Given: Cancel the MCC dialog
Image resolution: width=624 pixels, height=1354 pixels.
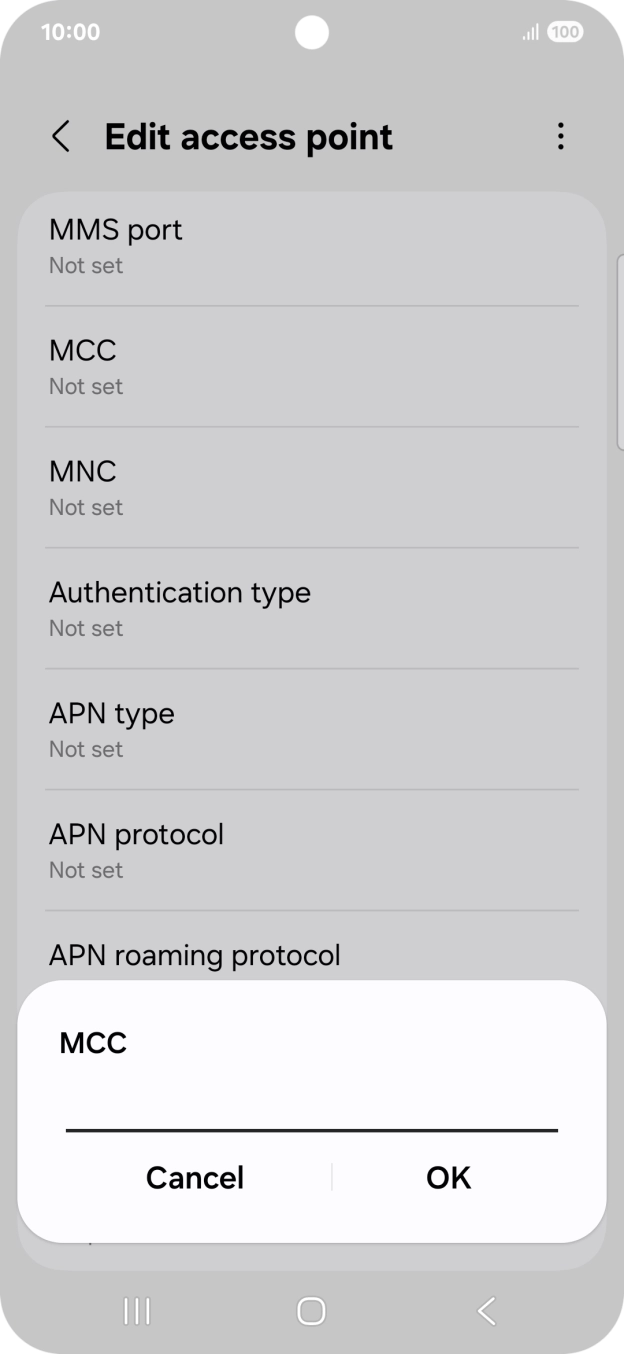Looking at the screenshot, I should [x=195, y=1177].
